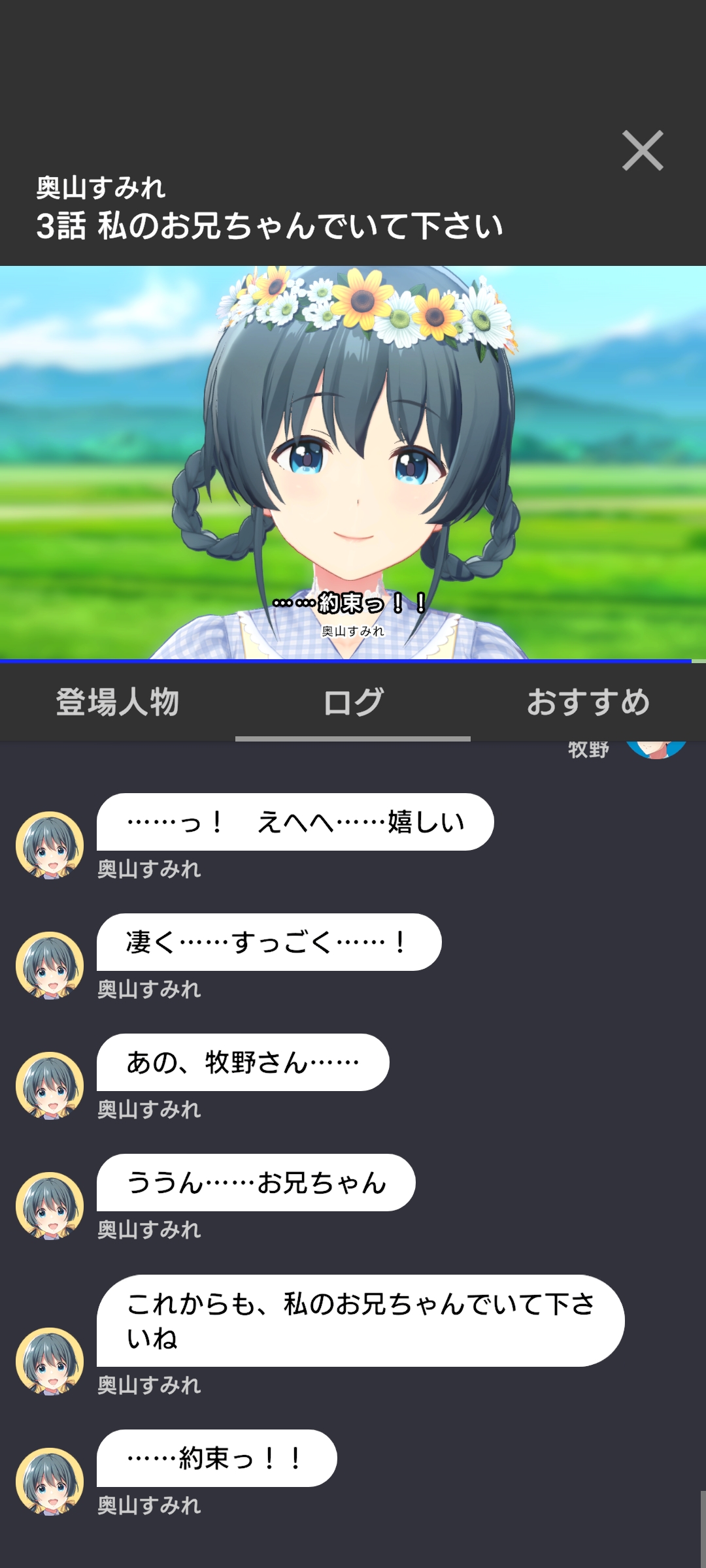Tap the log line これからも、私のお兄ちゃんでいて下さいね

click(x=361, y=1320)
